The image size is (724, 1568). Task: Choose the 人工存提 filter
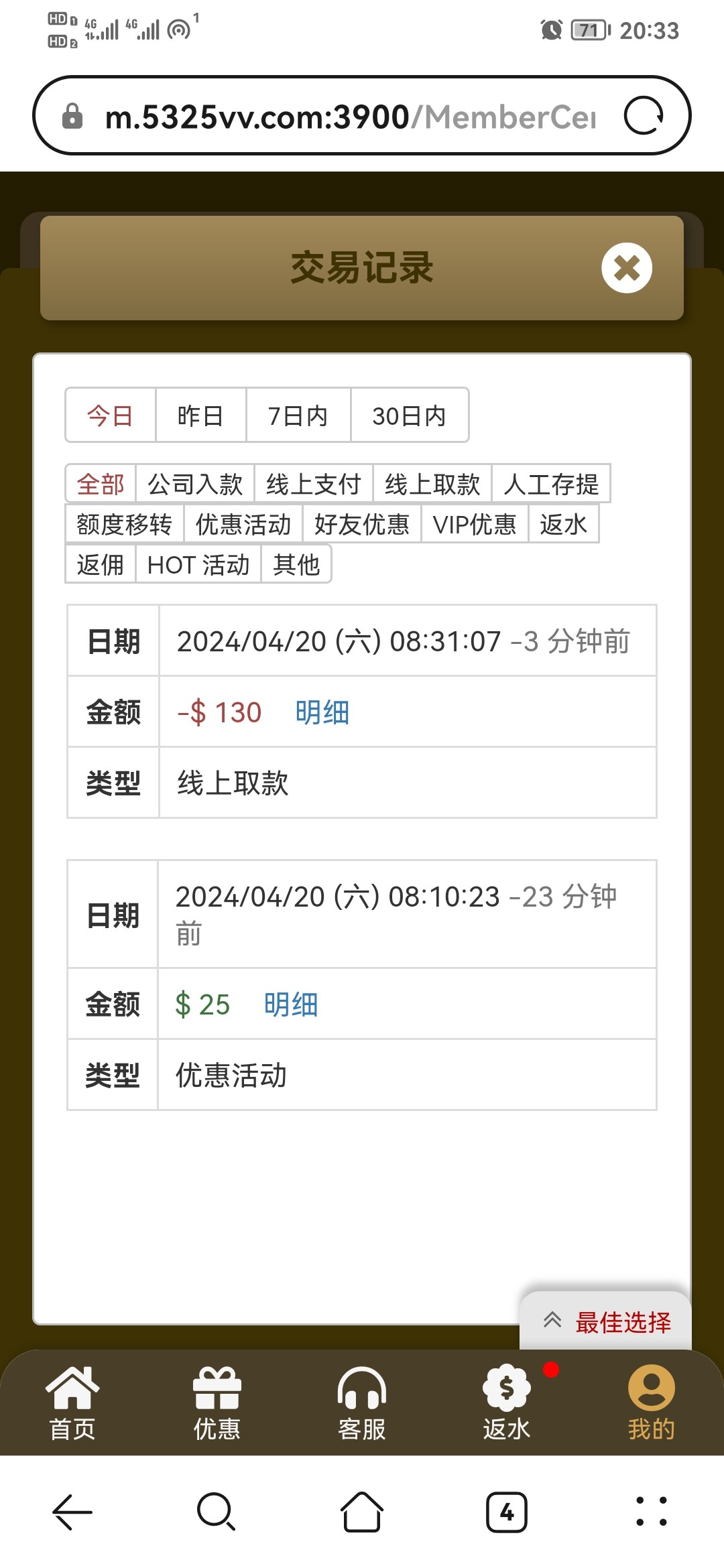pyautogui.click(x=550, y=484)
